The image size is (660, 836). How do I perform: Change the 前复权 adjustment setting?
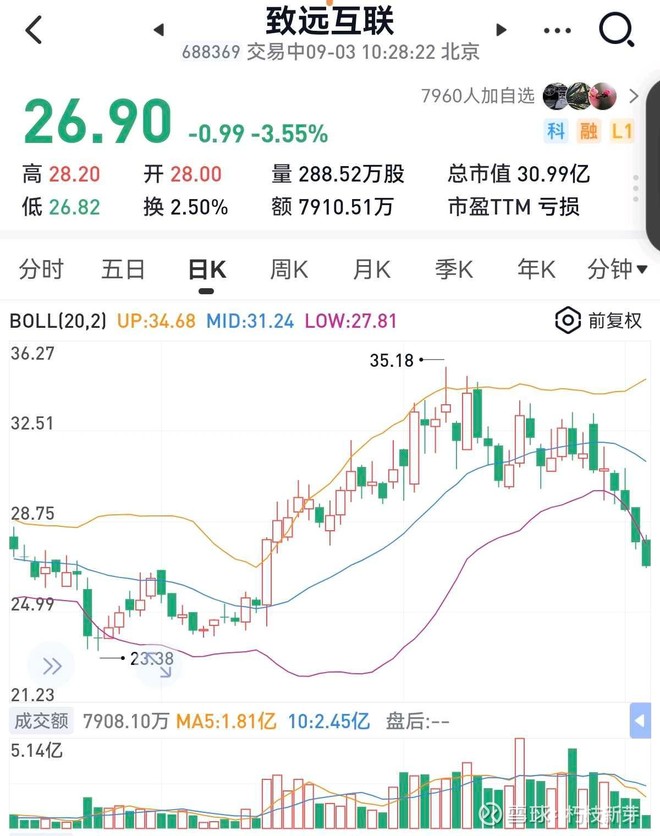[598, 321]
